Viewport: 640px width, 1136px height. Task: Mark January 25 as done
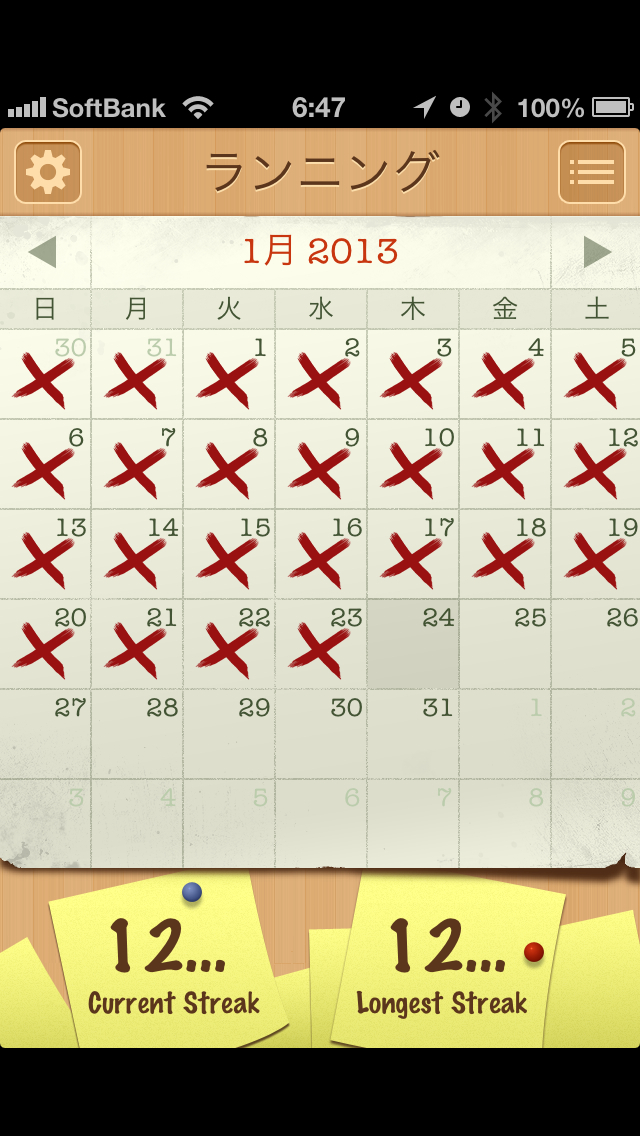pos(505,645)
